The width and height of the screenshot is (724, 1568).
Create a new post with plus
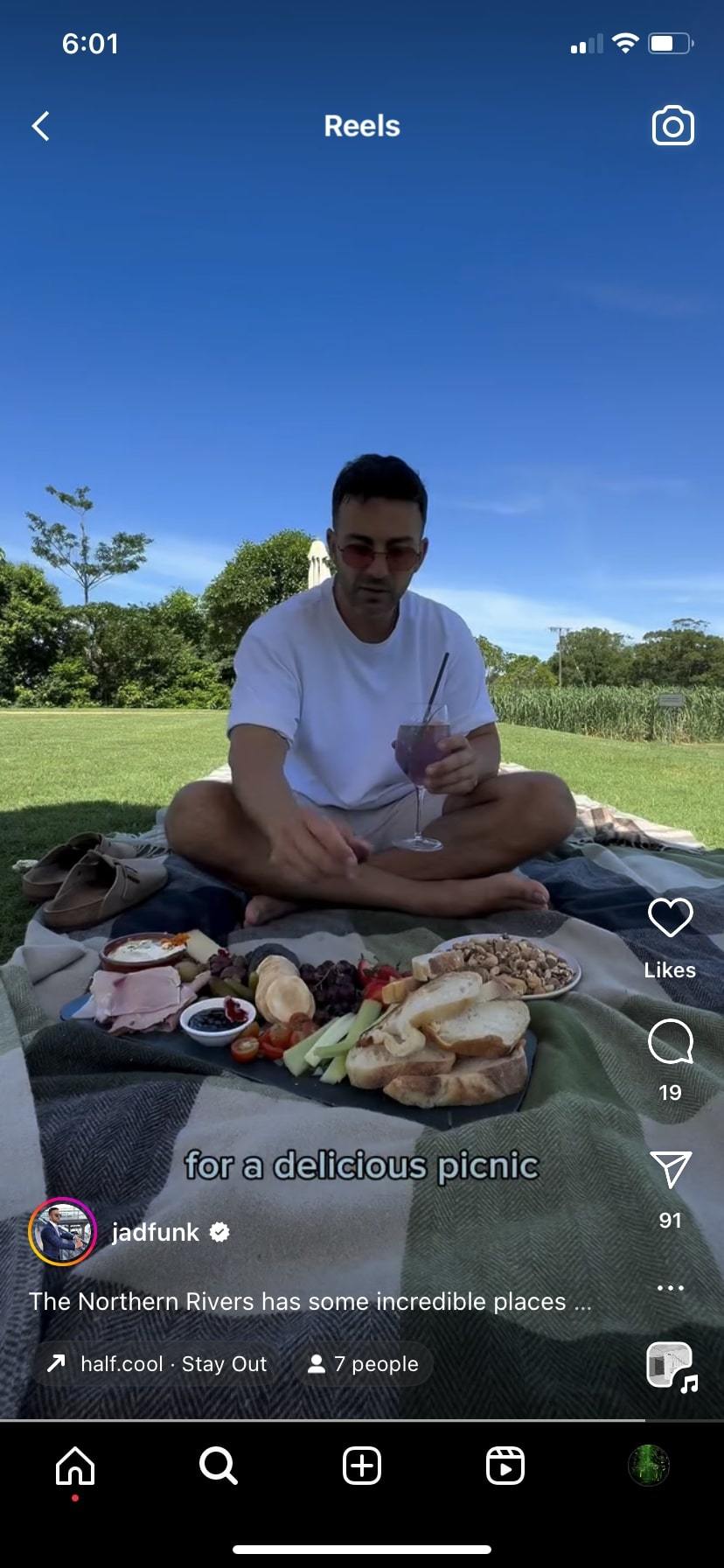click(x=362, y=1466)
